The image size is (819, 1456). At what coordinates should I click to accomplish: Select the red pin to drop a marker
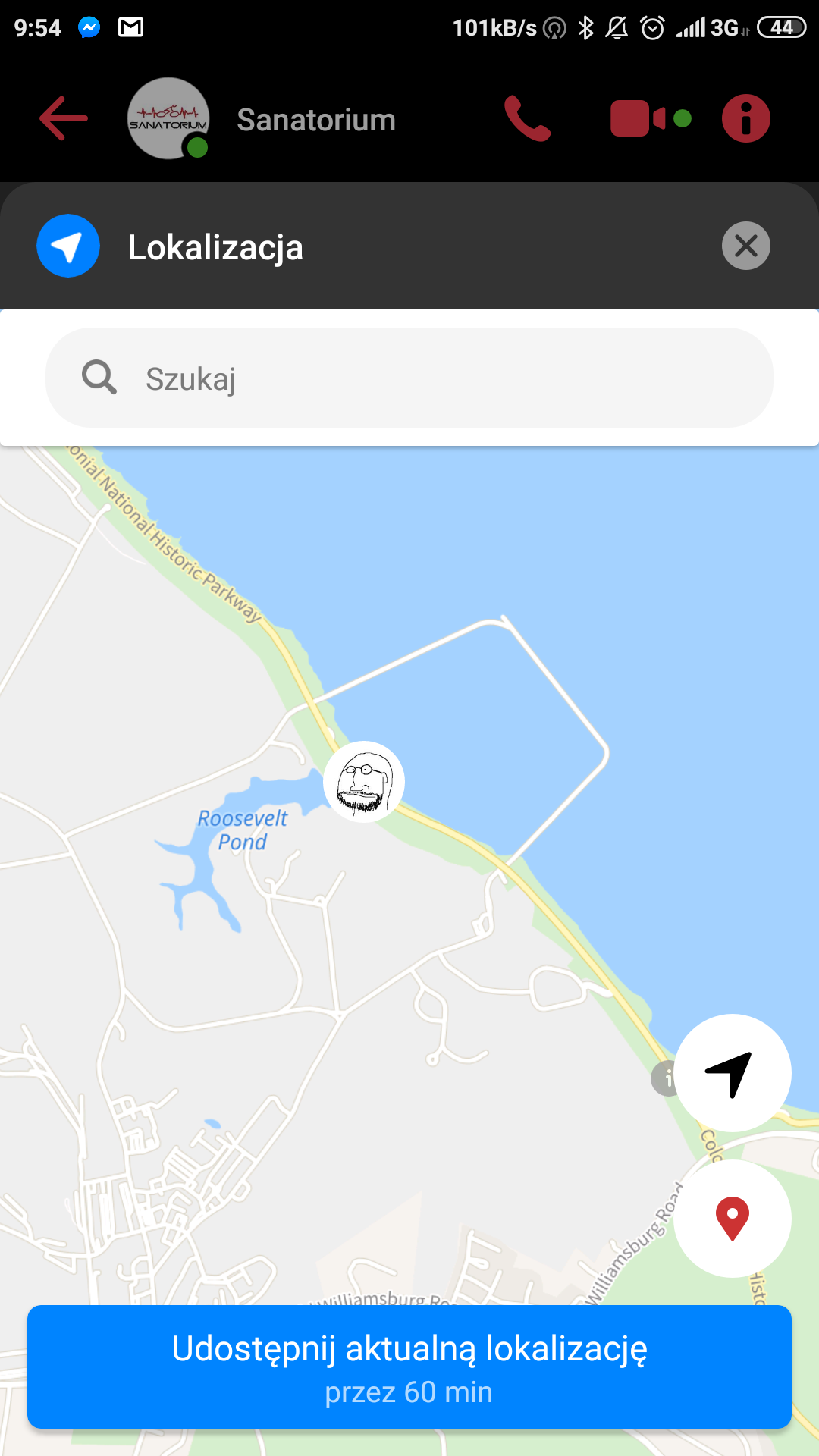[x=733, y=1219]
